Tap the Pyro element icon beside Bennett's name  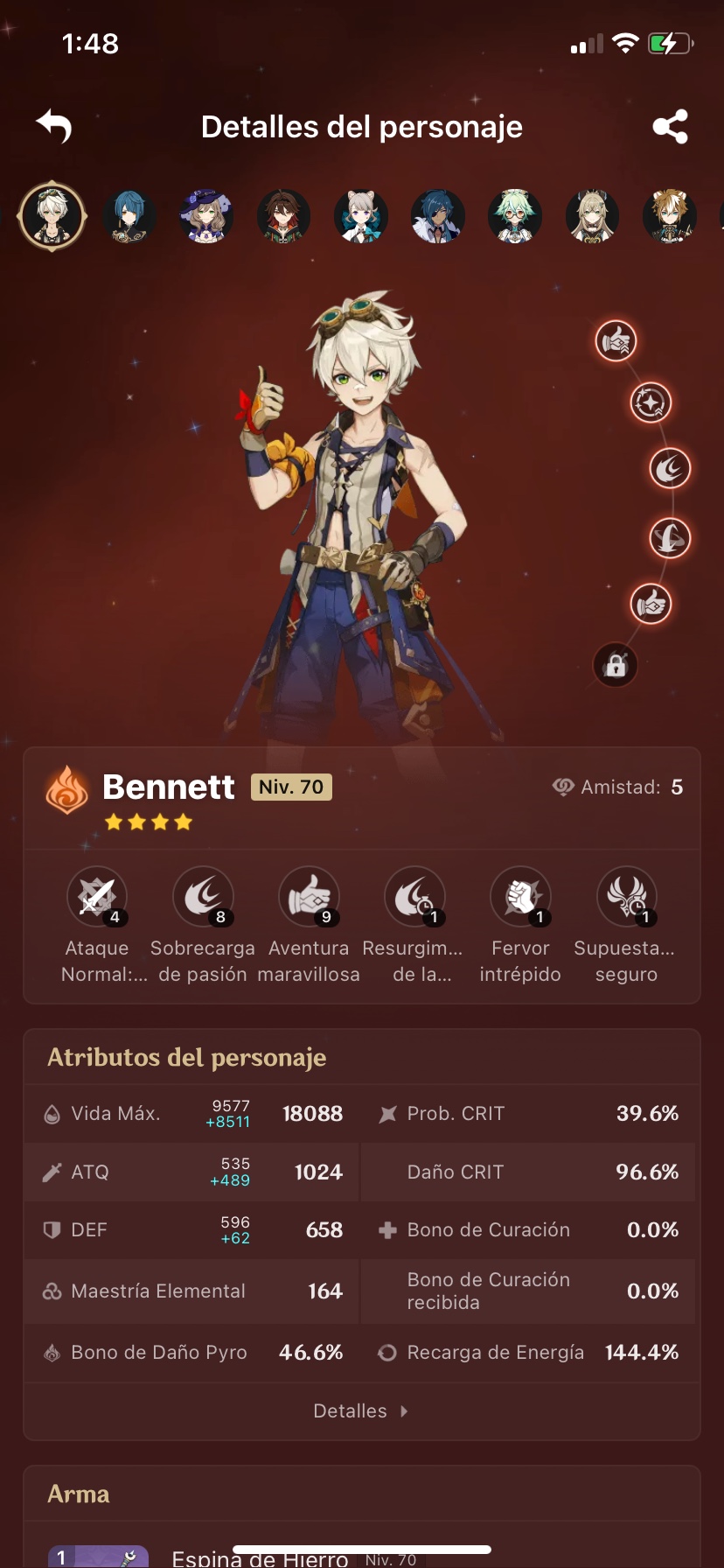point(66,787)
